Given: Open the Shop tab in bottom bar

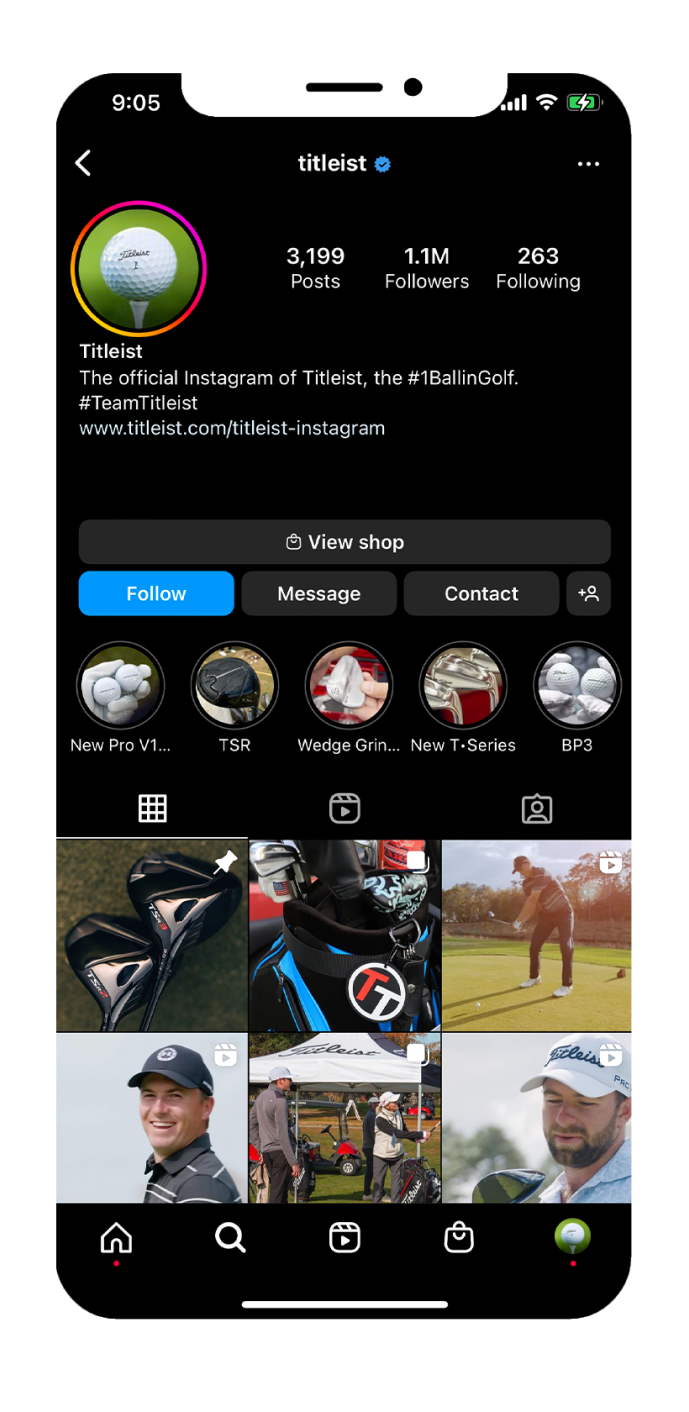Looking at the screenshot, I should [x=459, y=1238].
